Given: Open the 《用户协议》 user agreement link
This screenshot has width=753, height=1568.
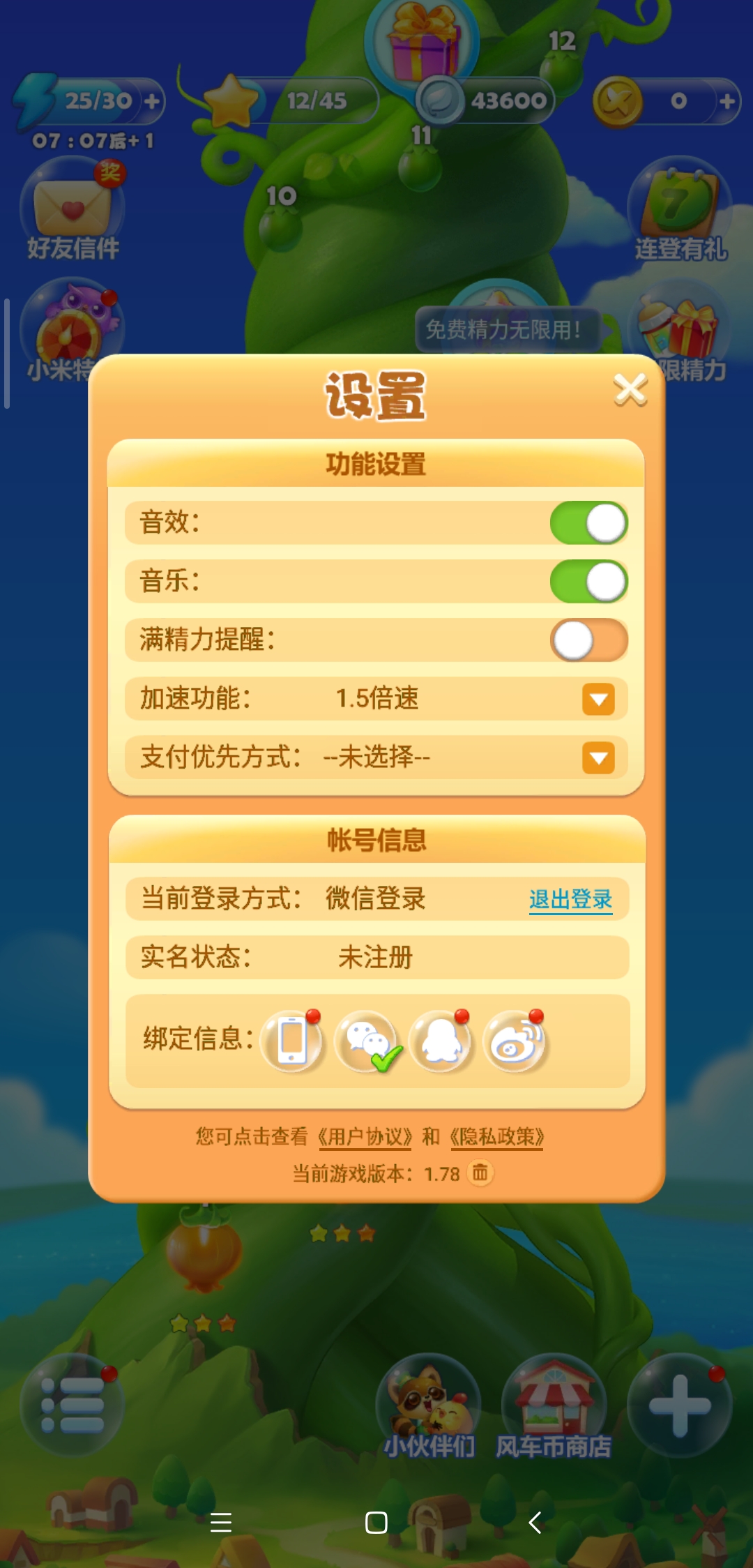Looking at the screenshot, I should coord(365,1135).
